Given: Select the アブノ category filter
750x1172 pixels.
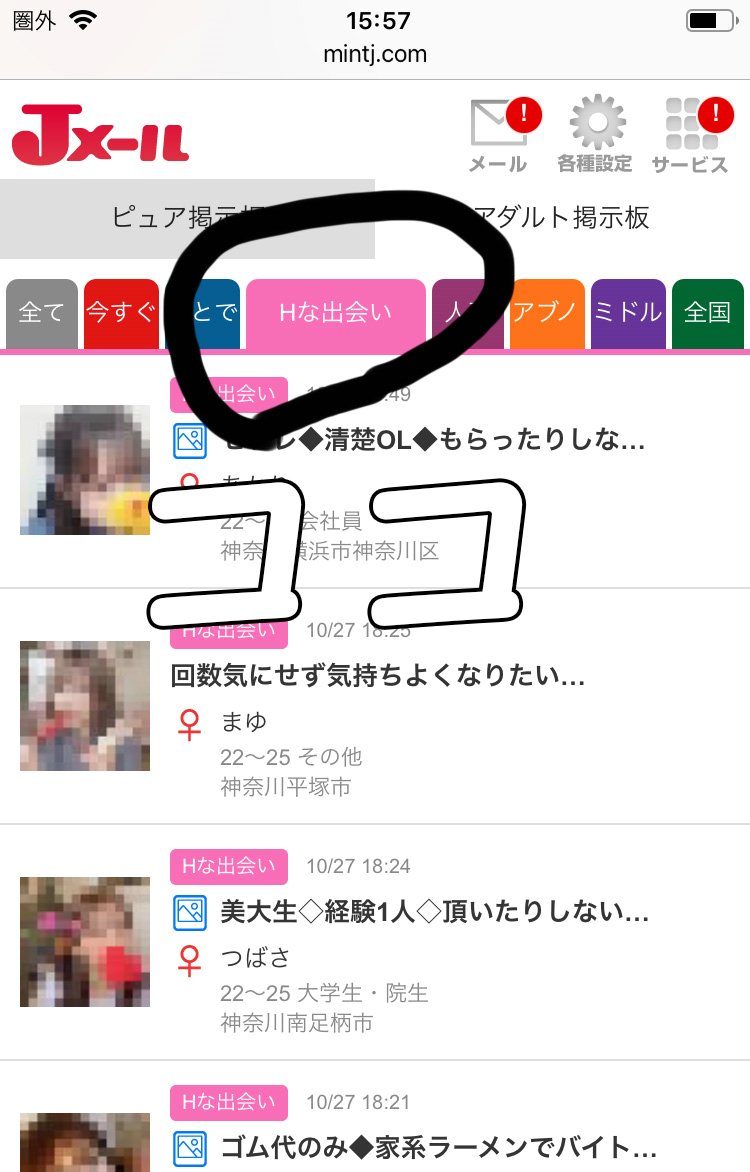Looking at the screenshot, I should pyautogui.click(x=546, y=313).
